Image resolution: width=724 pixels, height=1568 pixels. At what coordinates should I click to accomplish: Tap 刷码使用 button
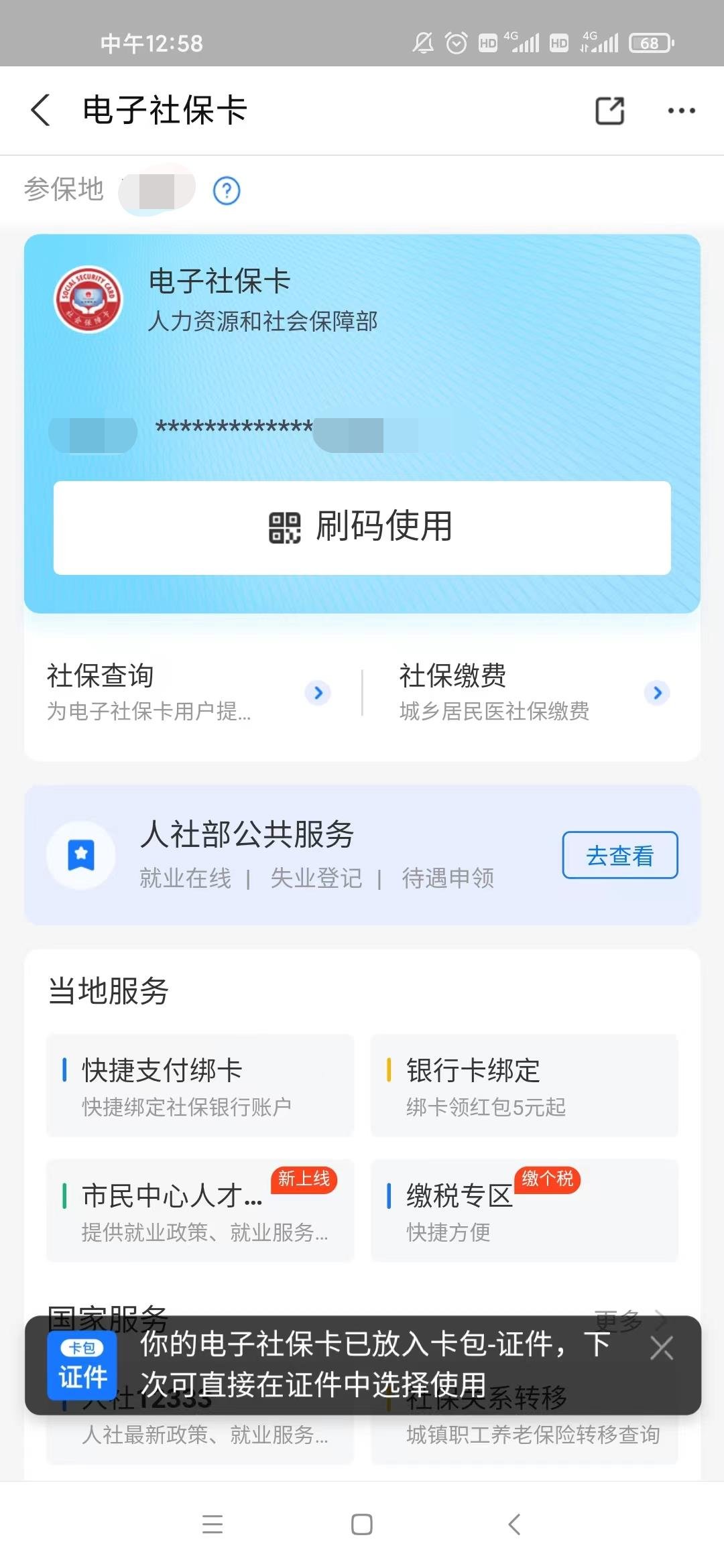362,527
